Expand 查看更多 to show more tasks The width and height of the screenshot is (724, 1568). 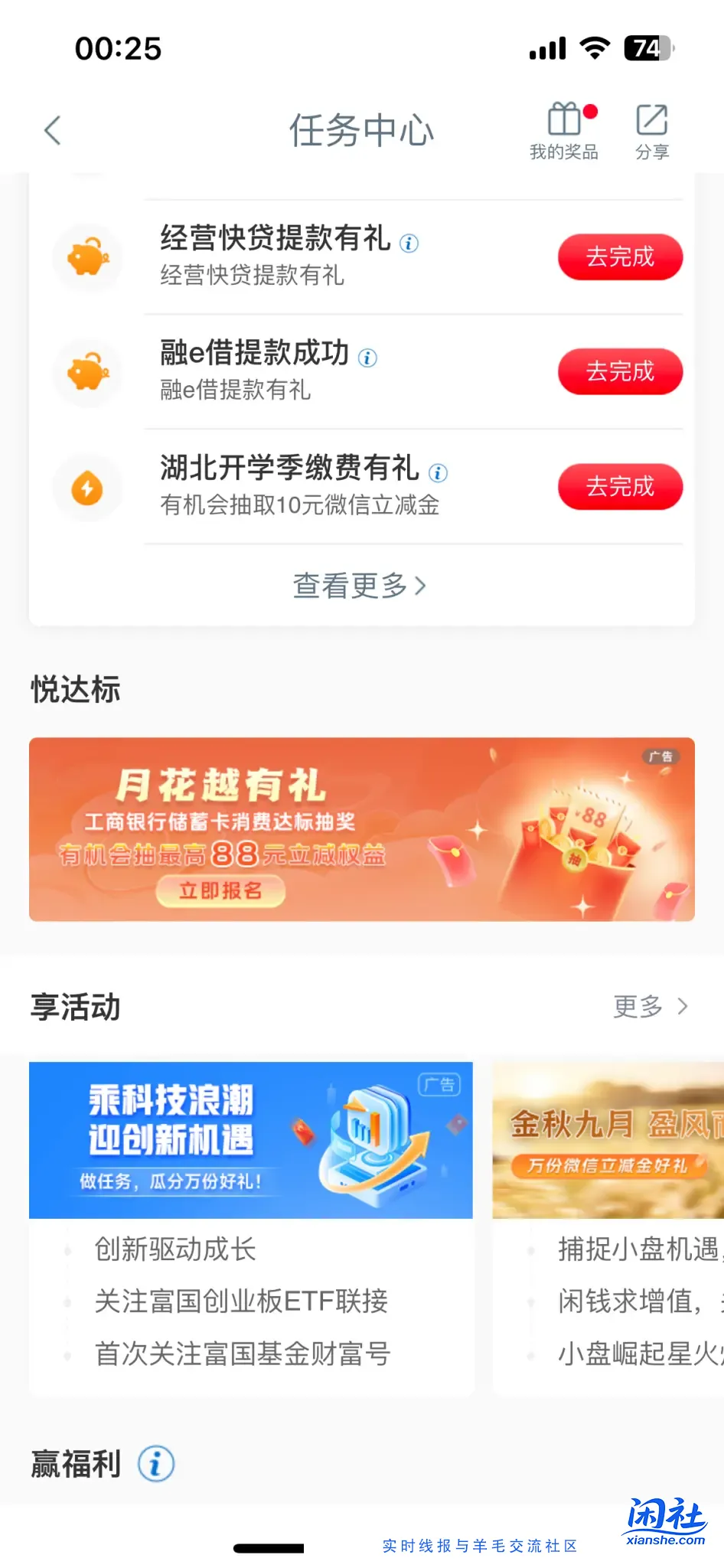coord(360,586)
